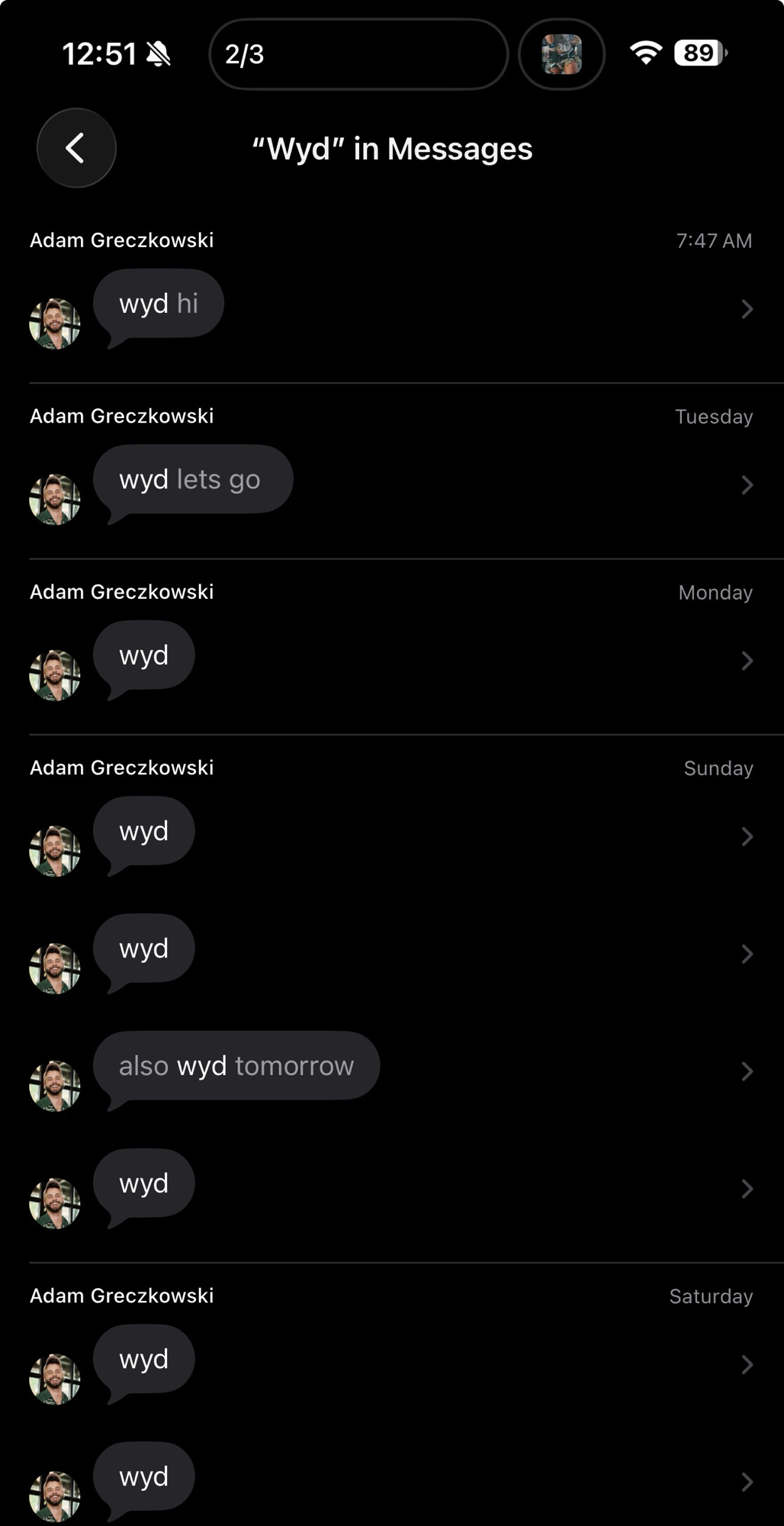The width and height of the screenshot is (784, 1526).
Task: Open the "wyd lets go" message from Tuesday
Action: (192, 480)
